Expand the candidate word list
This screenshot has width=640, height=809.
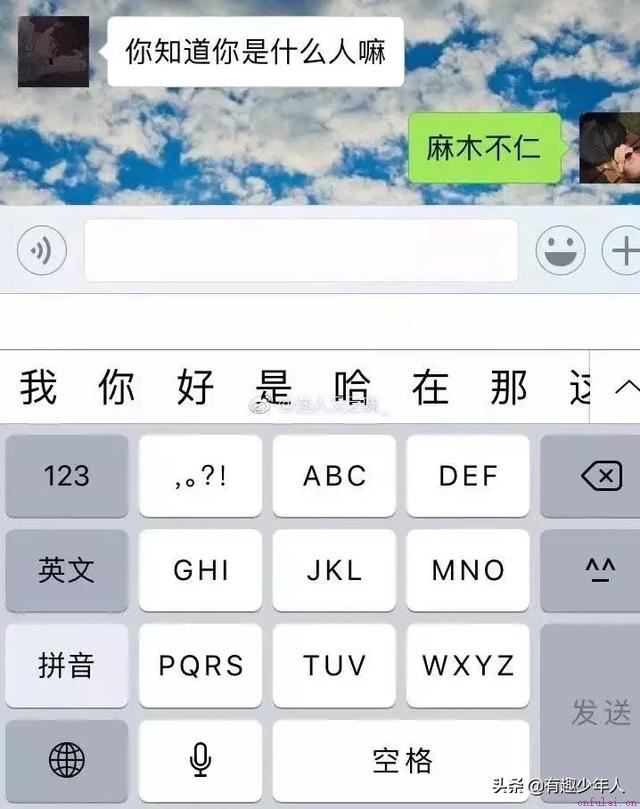coord(624,387)
